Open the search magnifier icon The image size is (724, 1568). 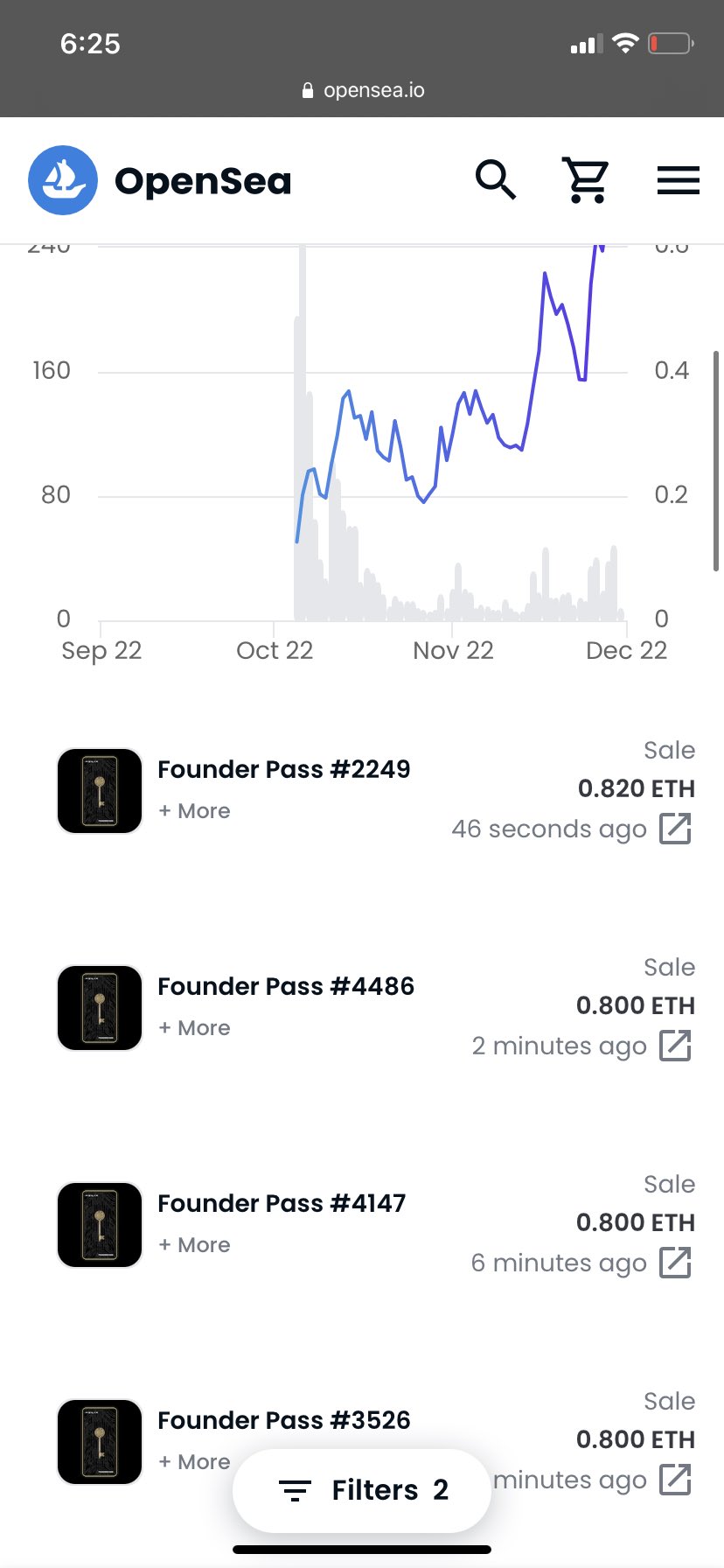coord(496,180)
